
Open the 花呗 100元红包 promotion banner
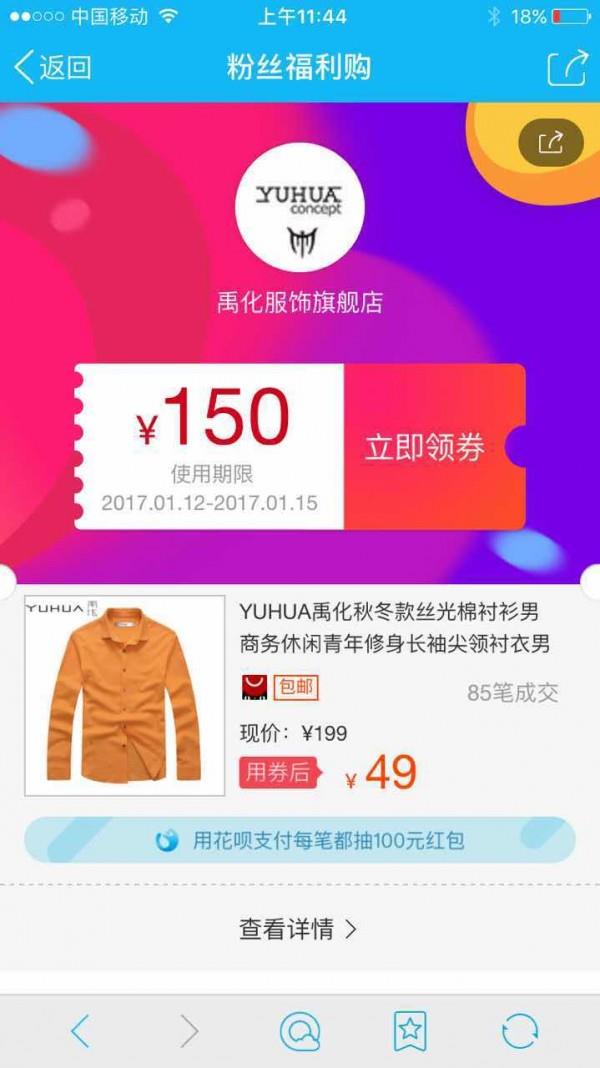click(x=300, y=840)
